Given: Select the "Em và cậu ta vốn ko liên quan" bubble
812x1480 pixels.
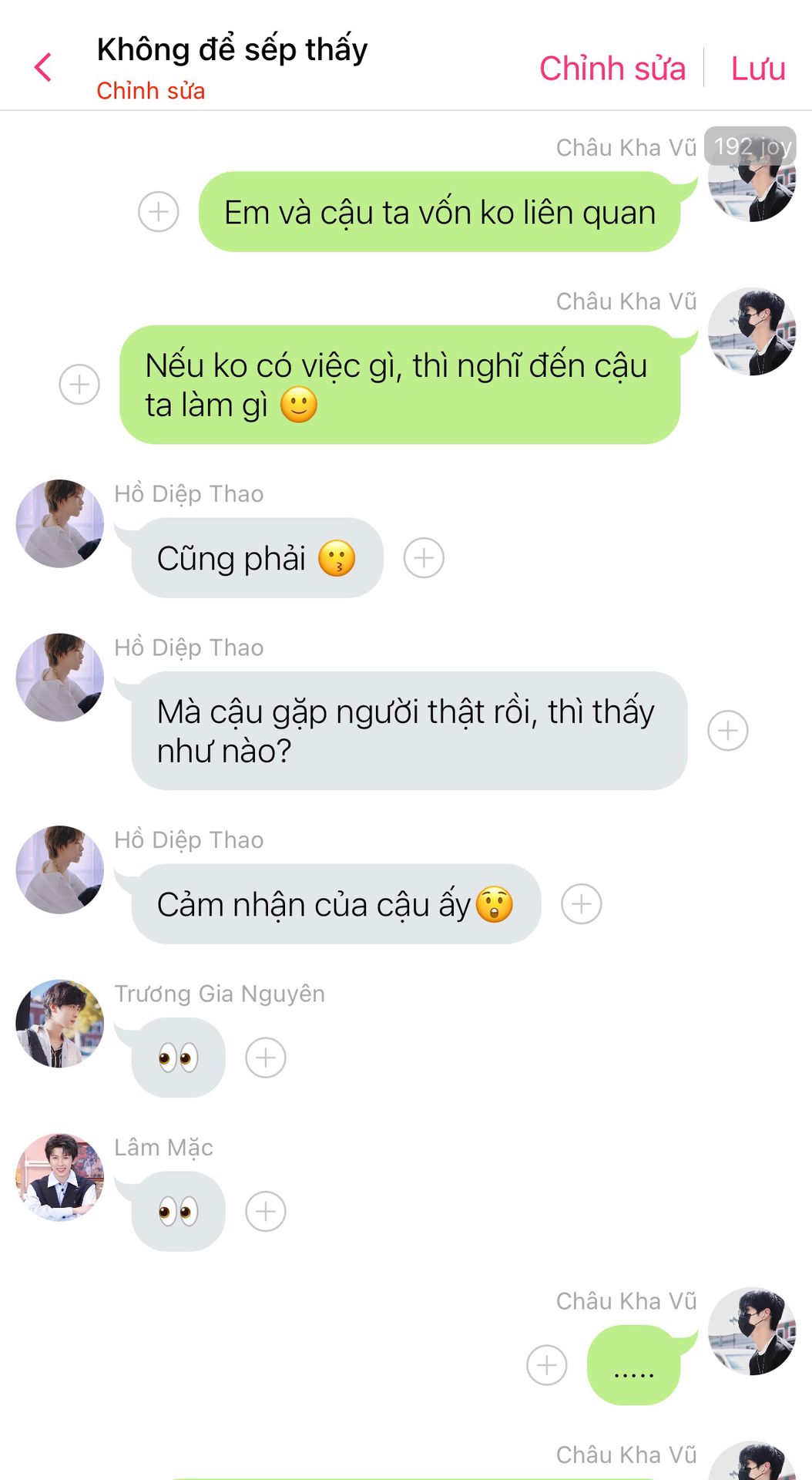Looking at the screenshot, I should [x=439, y=211].
